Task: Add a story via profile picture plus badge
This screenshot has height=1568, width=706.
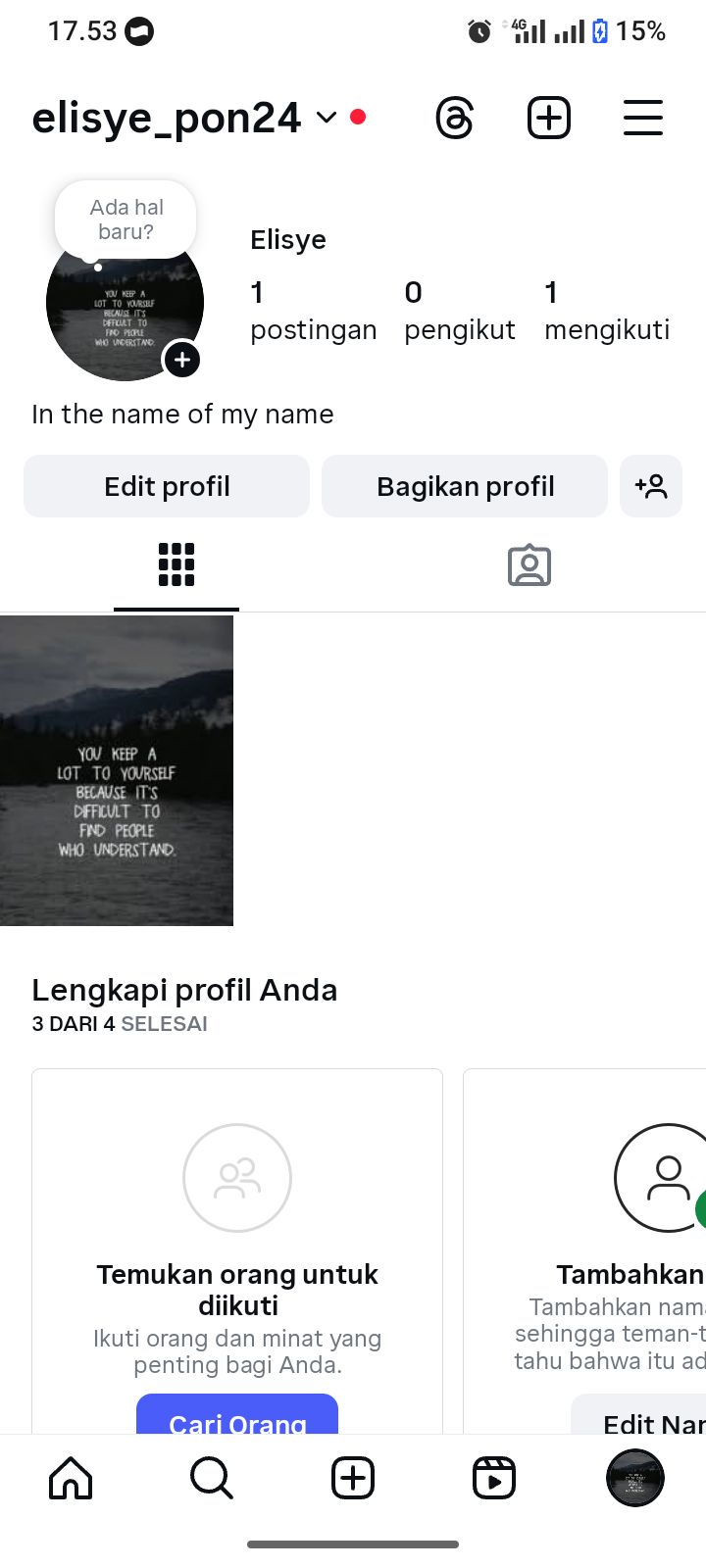Action: click(x=182, y=360)
